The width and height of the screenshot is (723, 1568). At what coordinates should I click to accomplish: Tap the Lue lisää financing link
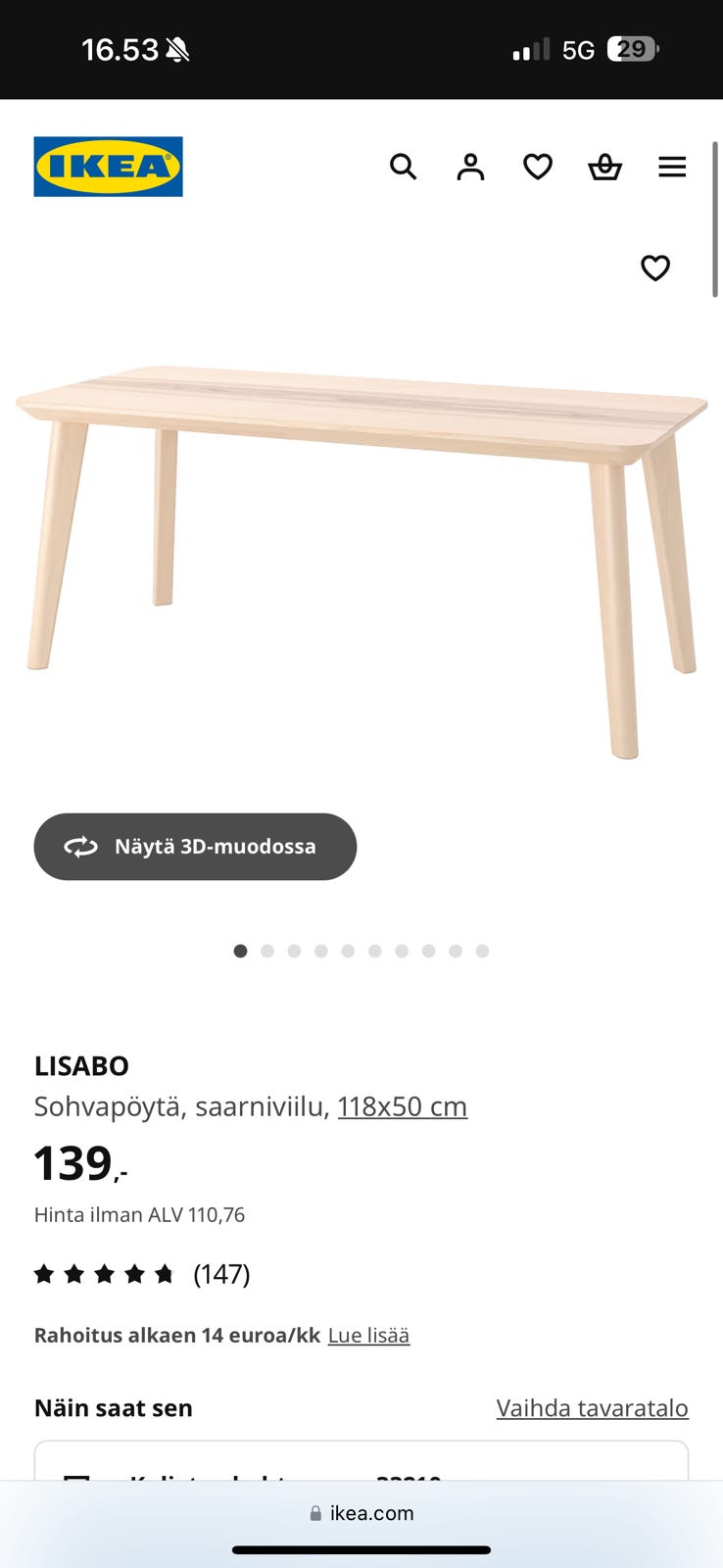(x=368, y=1336)
